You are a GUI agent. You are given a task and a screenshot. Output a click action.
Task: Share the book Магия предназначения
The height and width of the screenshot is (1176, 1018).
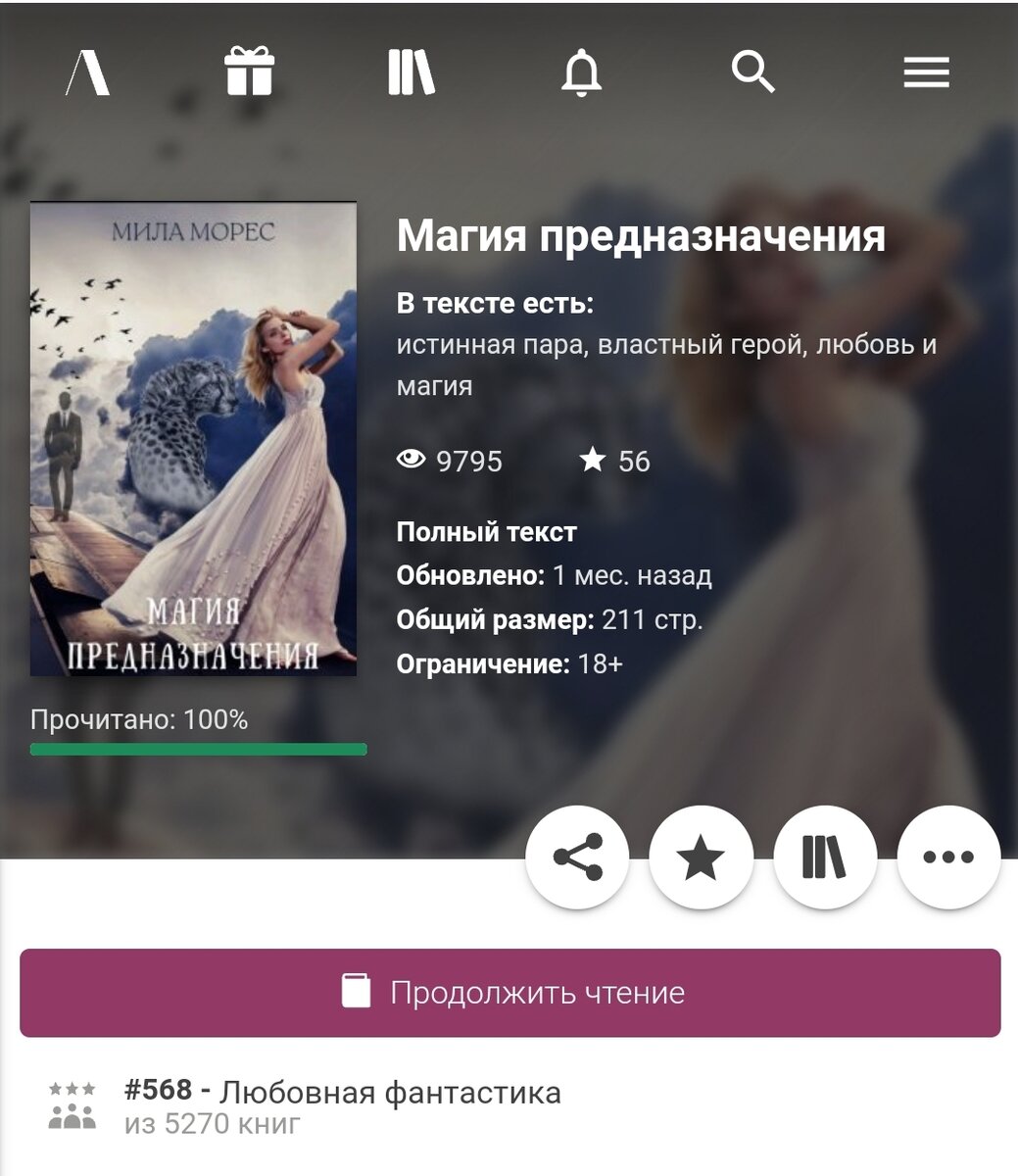click(577, 857)
